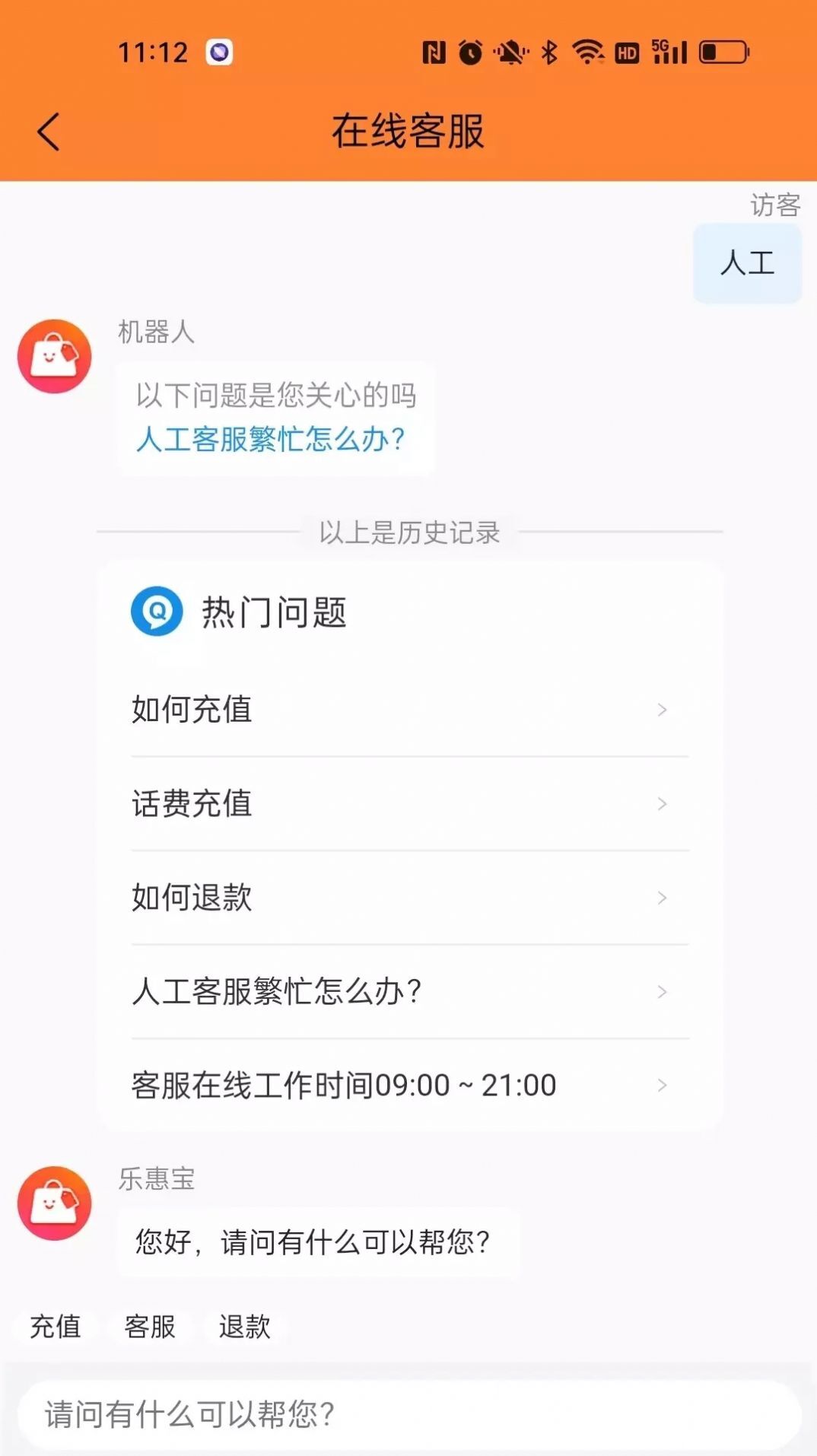
Task: Expand the 话费充值 question item
Action: coord(410,804)
